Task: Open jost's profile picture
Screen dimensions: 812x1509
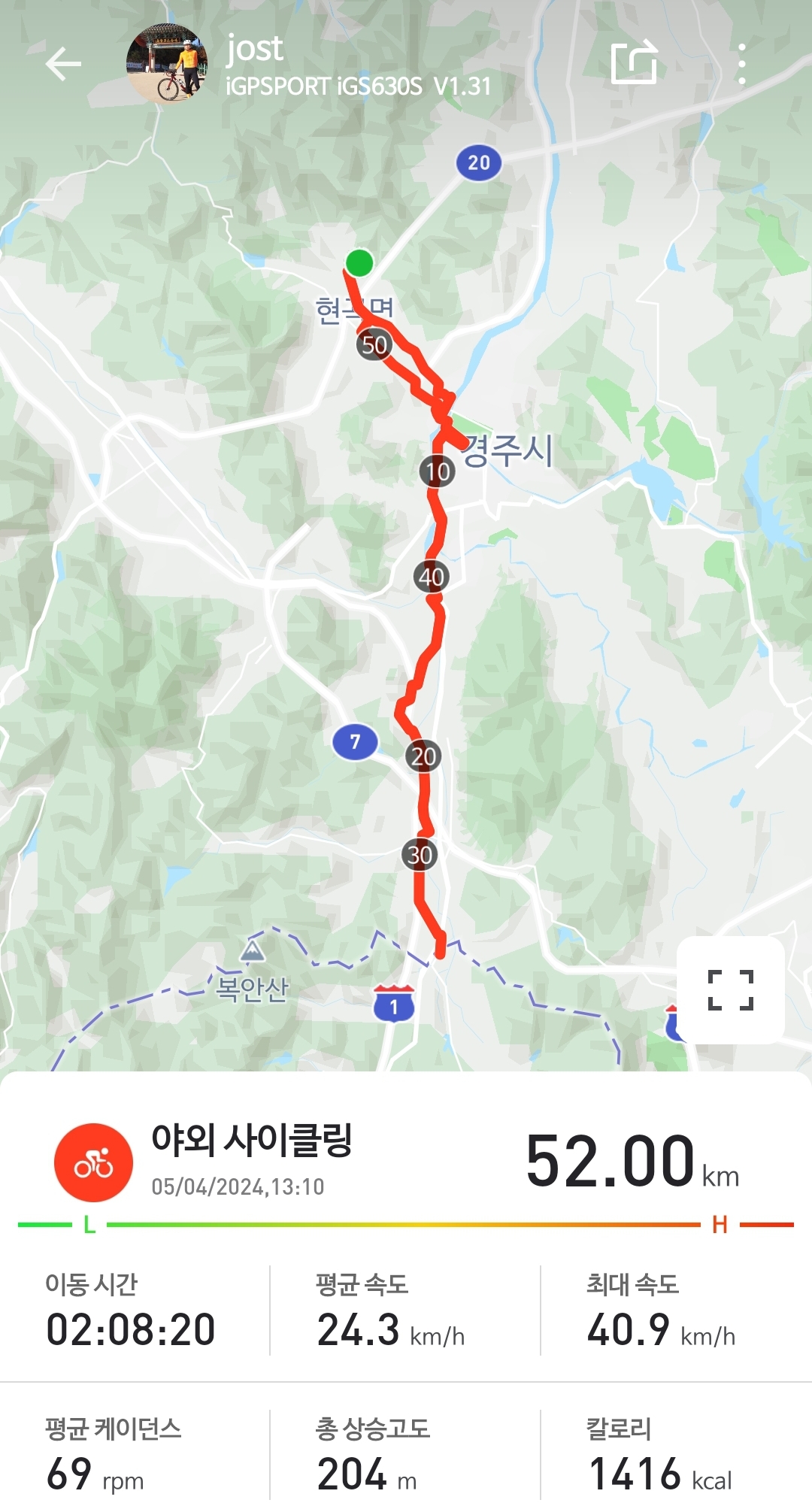Action: [167, 65]
